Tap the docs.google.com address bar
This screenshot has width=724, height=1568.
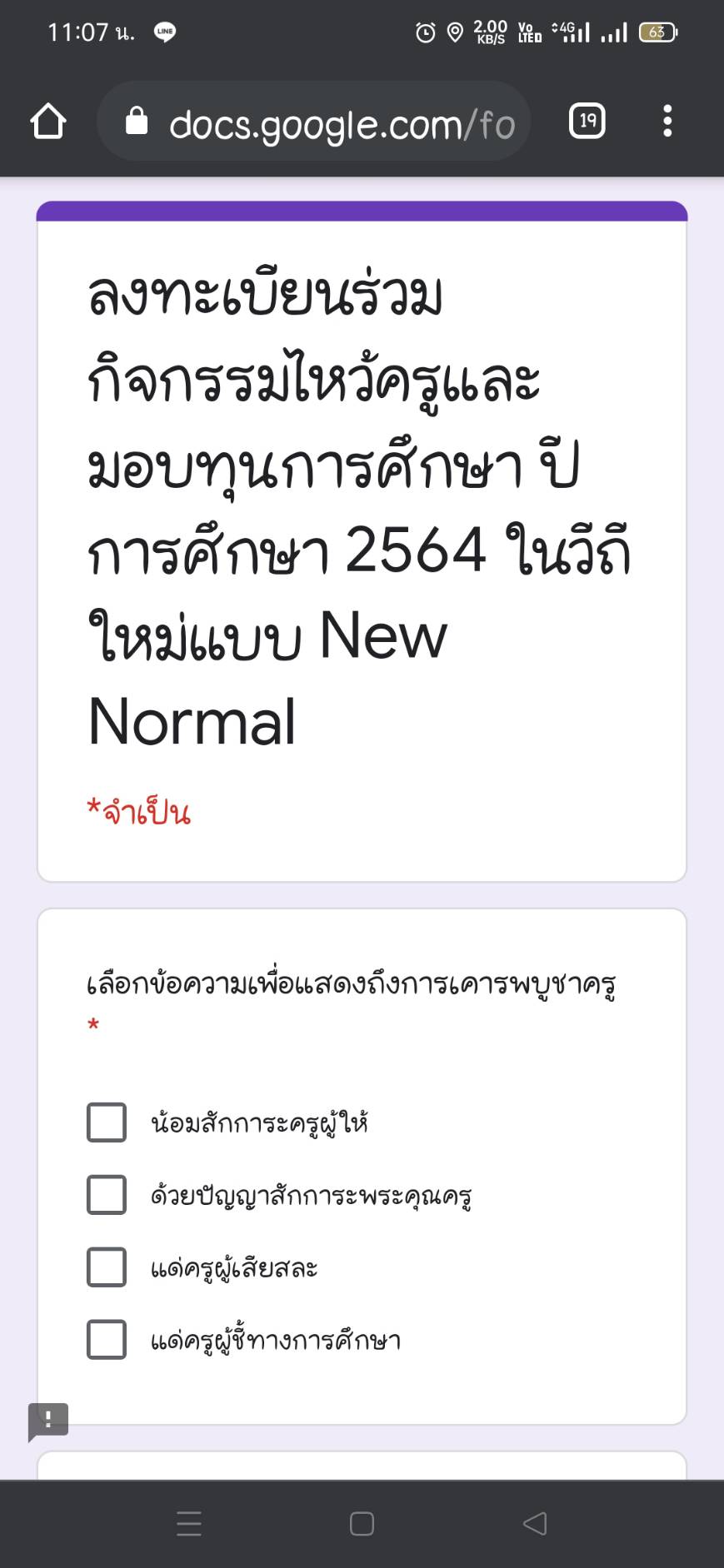point(314,122)
